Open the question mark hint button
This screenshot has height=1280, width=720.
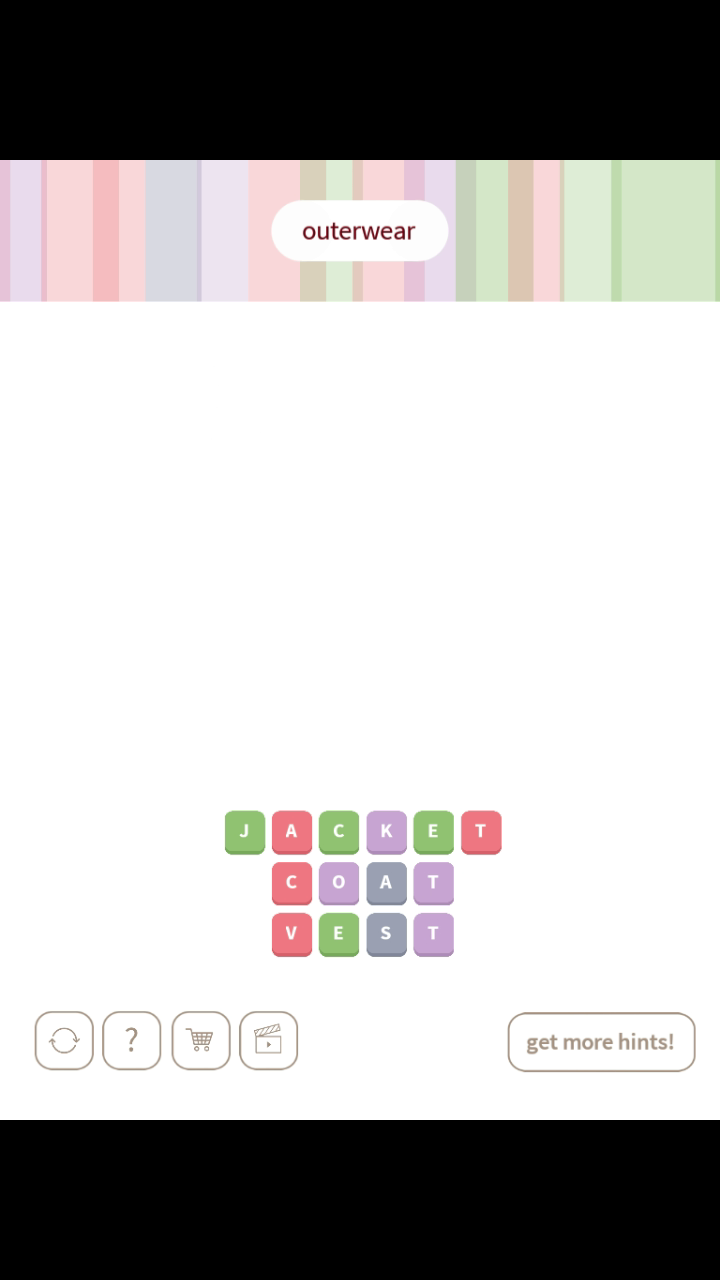pyautogui.click(x=131, y=1041)
